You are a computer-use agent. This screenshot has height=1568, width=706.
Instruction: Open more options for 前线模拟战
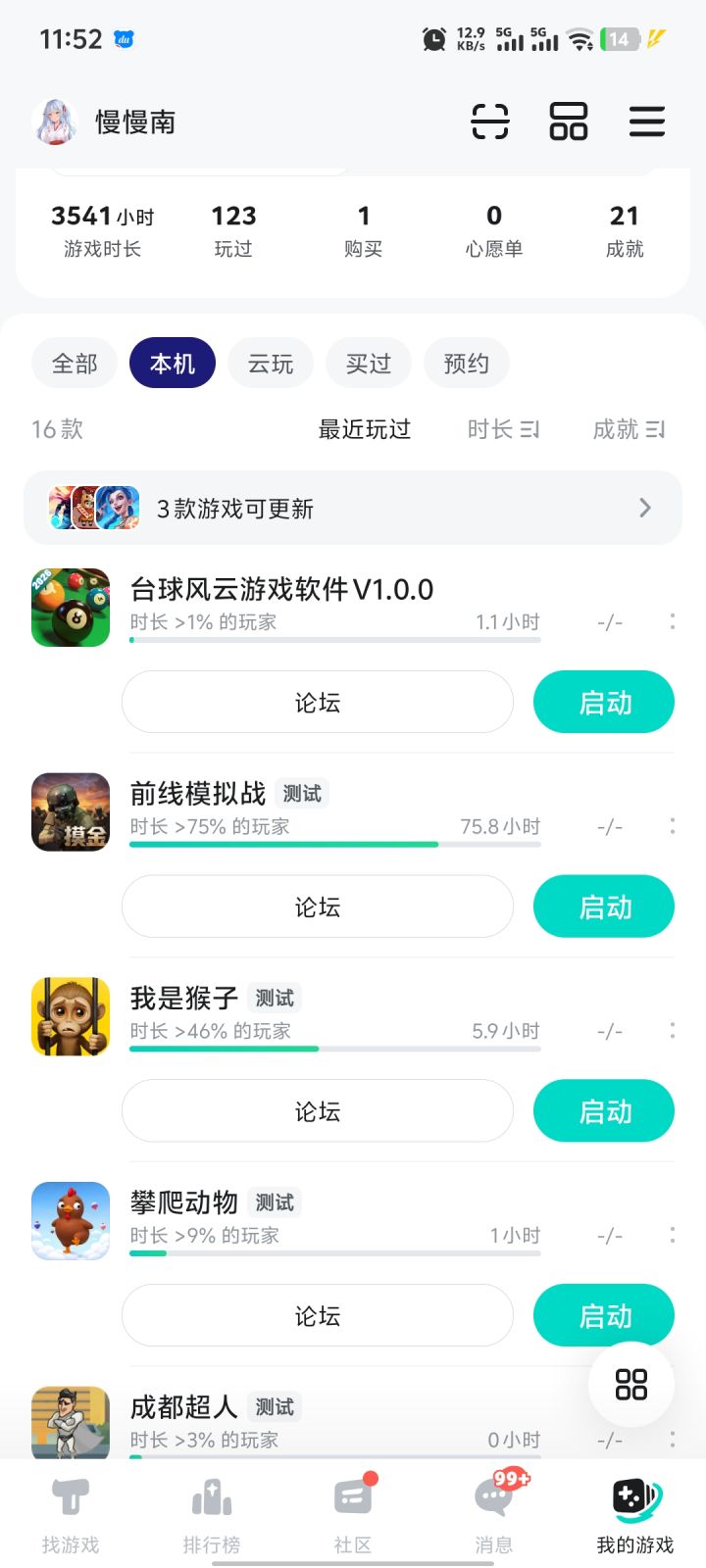tap(672, 826)
